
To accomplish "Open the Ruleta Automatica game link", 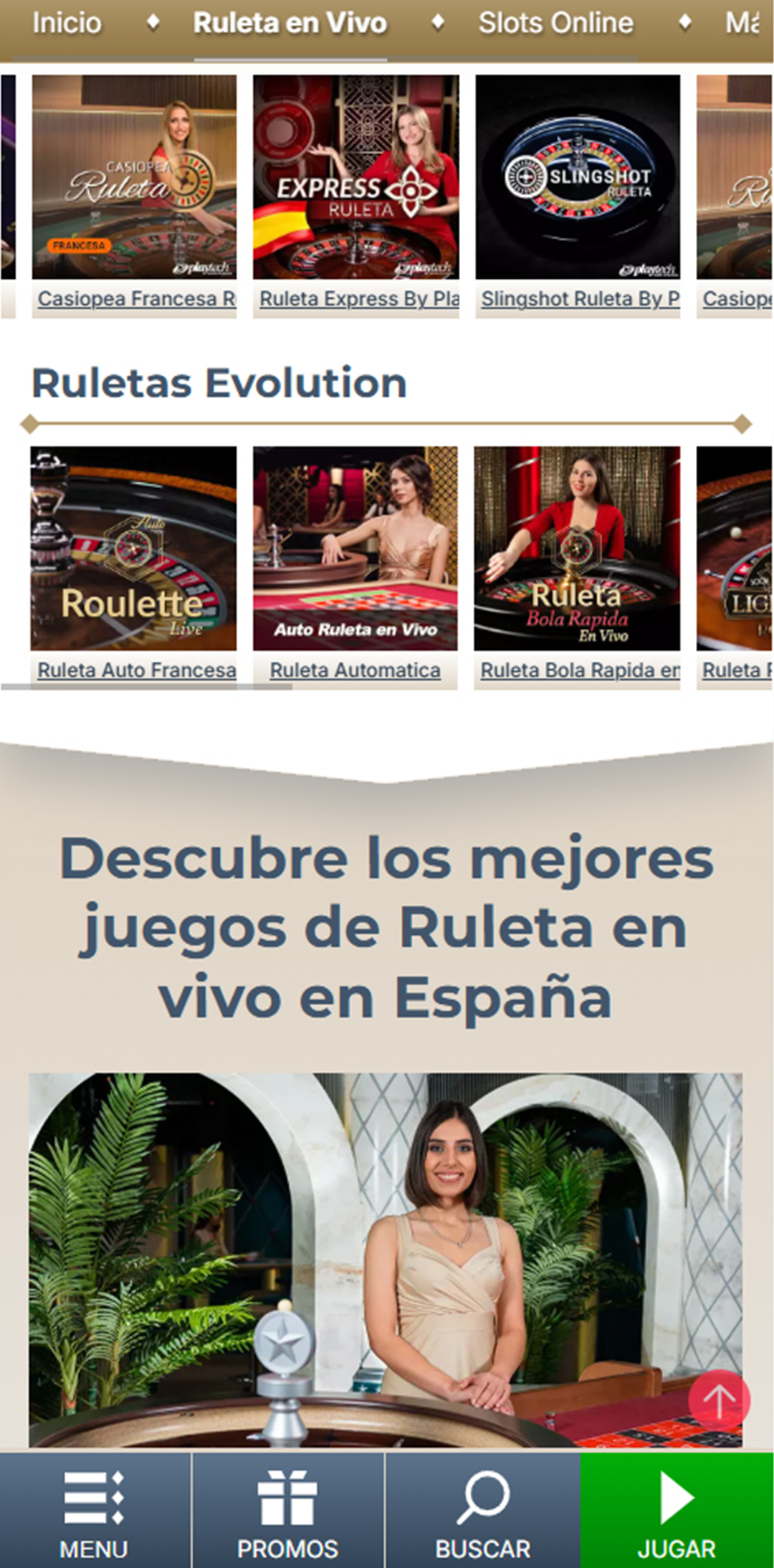I will (355, 670).
